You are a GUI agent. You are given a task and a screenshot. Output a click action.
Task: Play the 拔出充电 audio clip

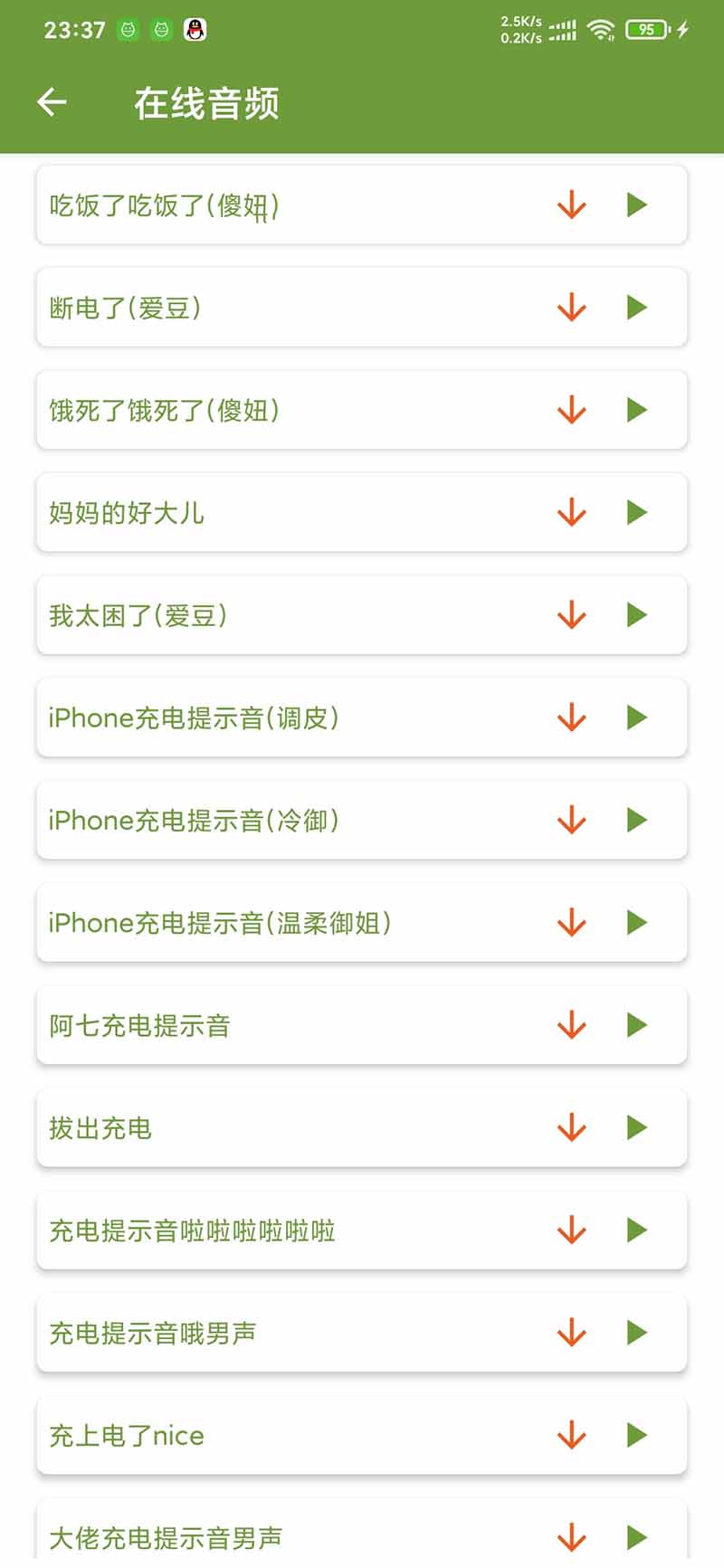[x=636, y=1127]
